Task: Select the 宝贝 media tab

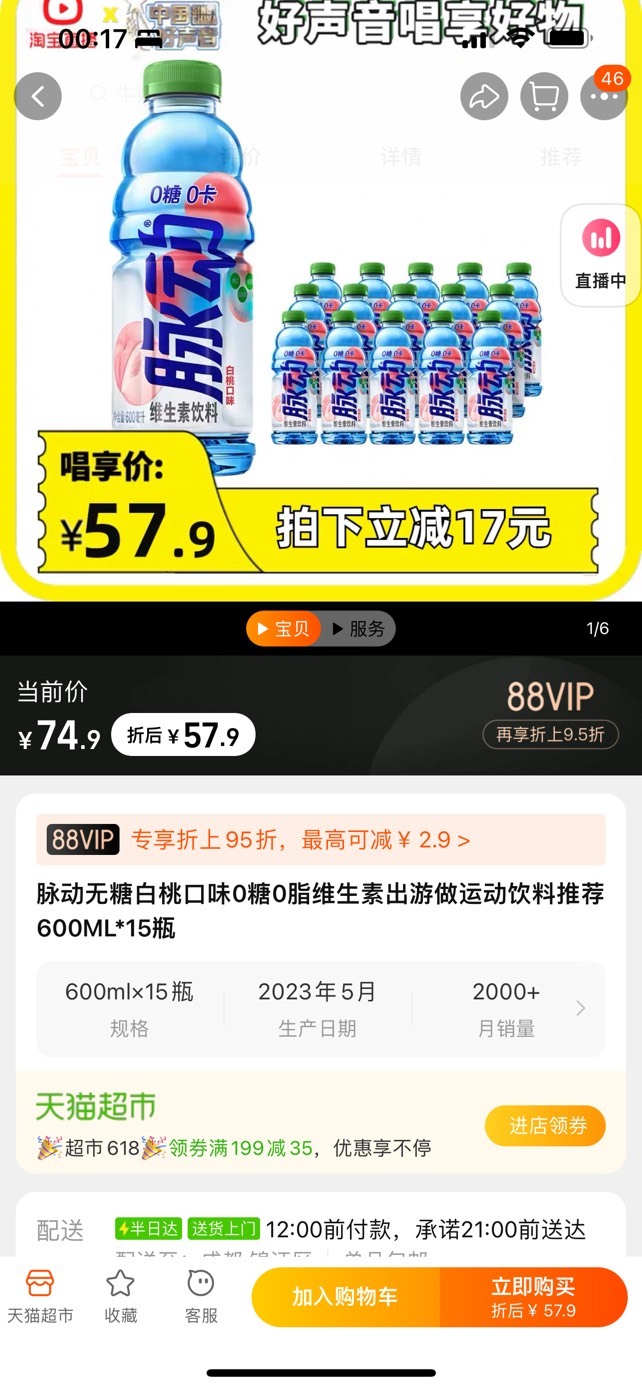Action: 285,629
